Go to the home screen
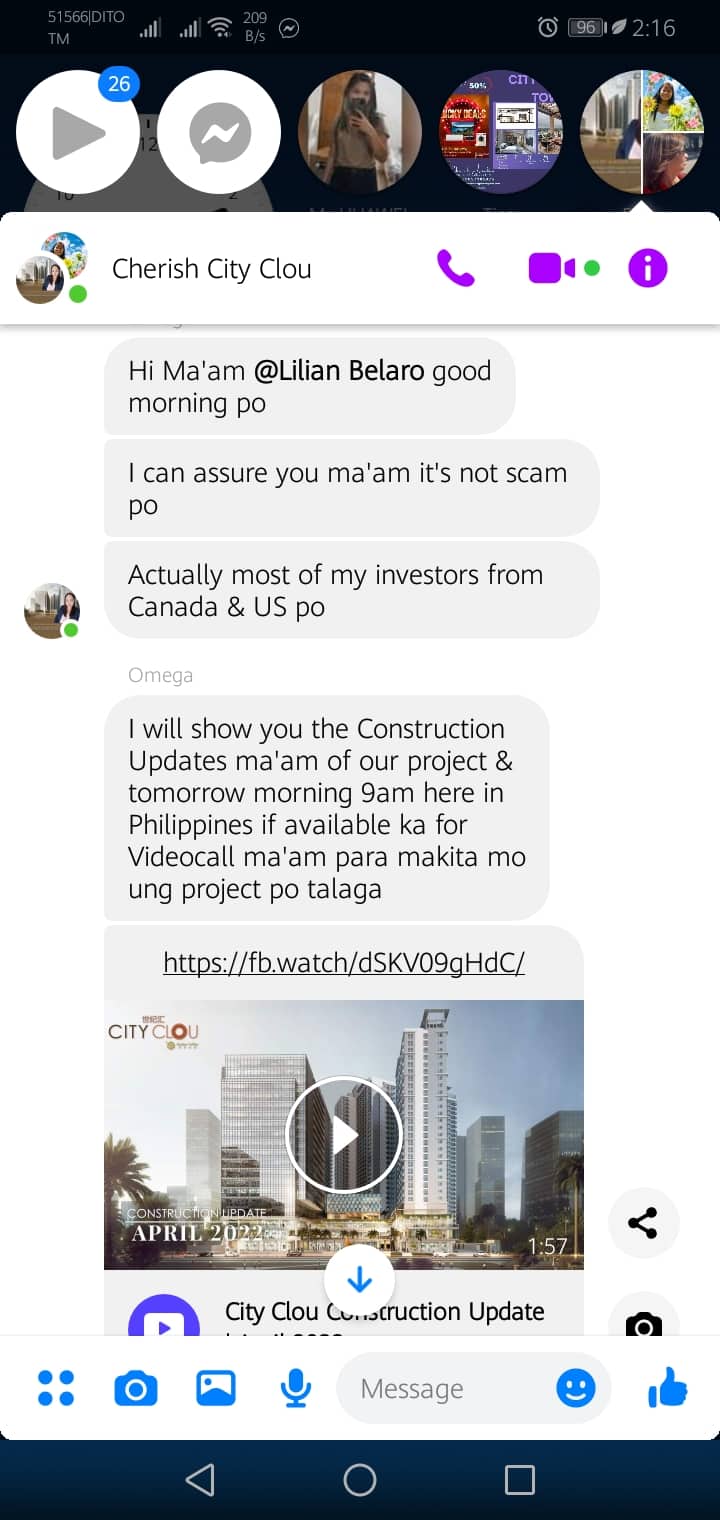The width and height of the screenshot is (720, 1520). point(359,1480)
